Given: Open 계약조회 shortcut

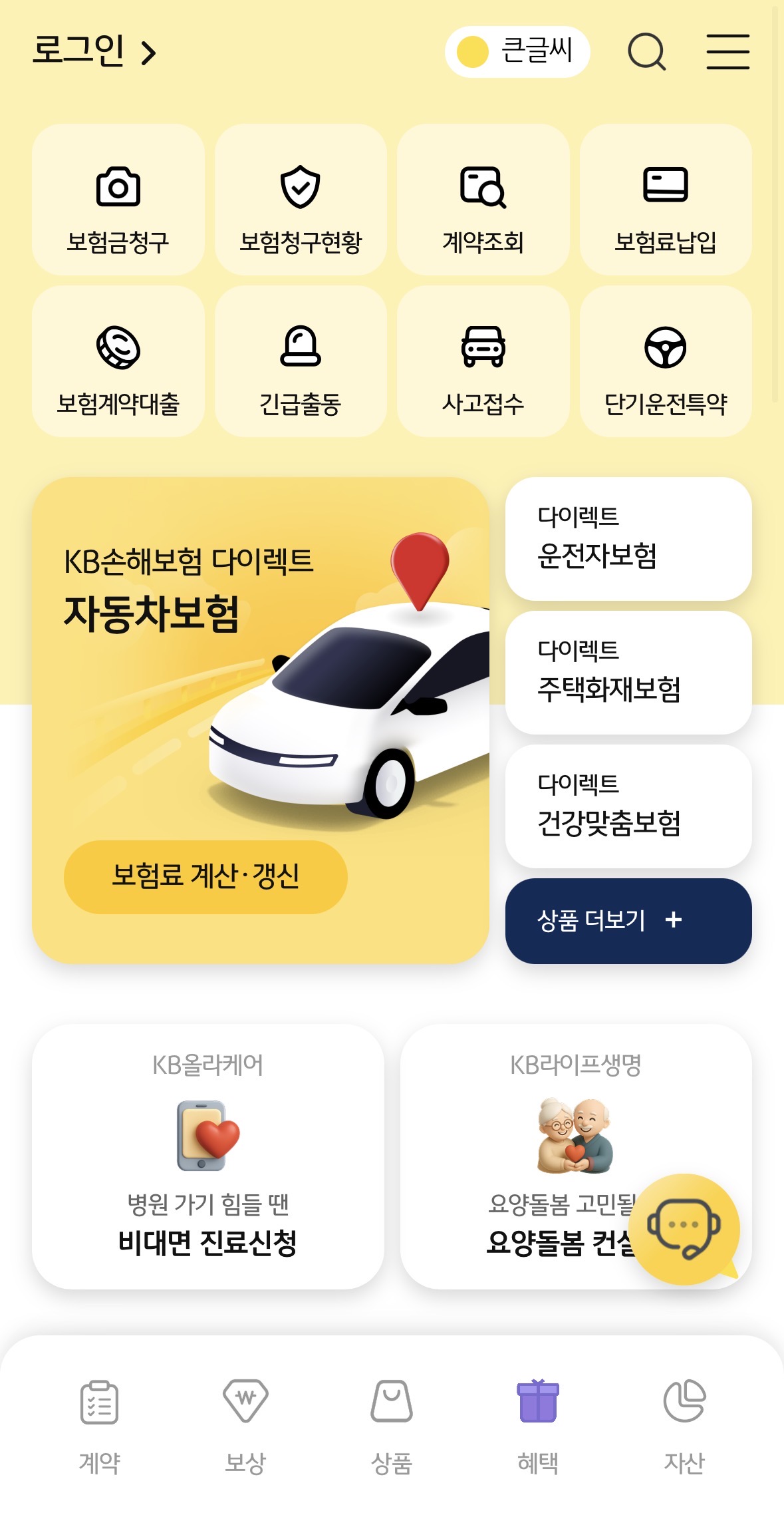Looking at the screenshot, I should 483,200.
